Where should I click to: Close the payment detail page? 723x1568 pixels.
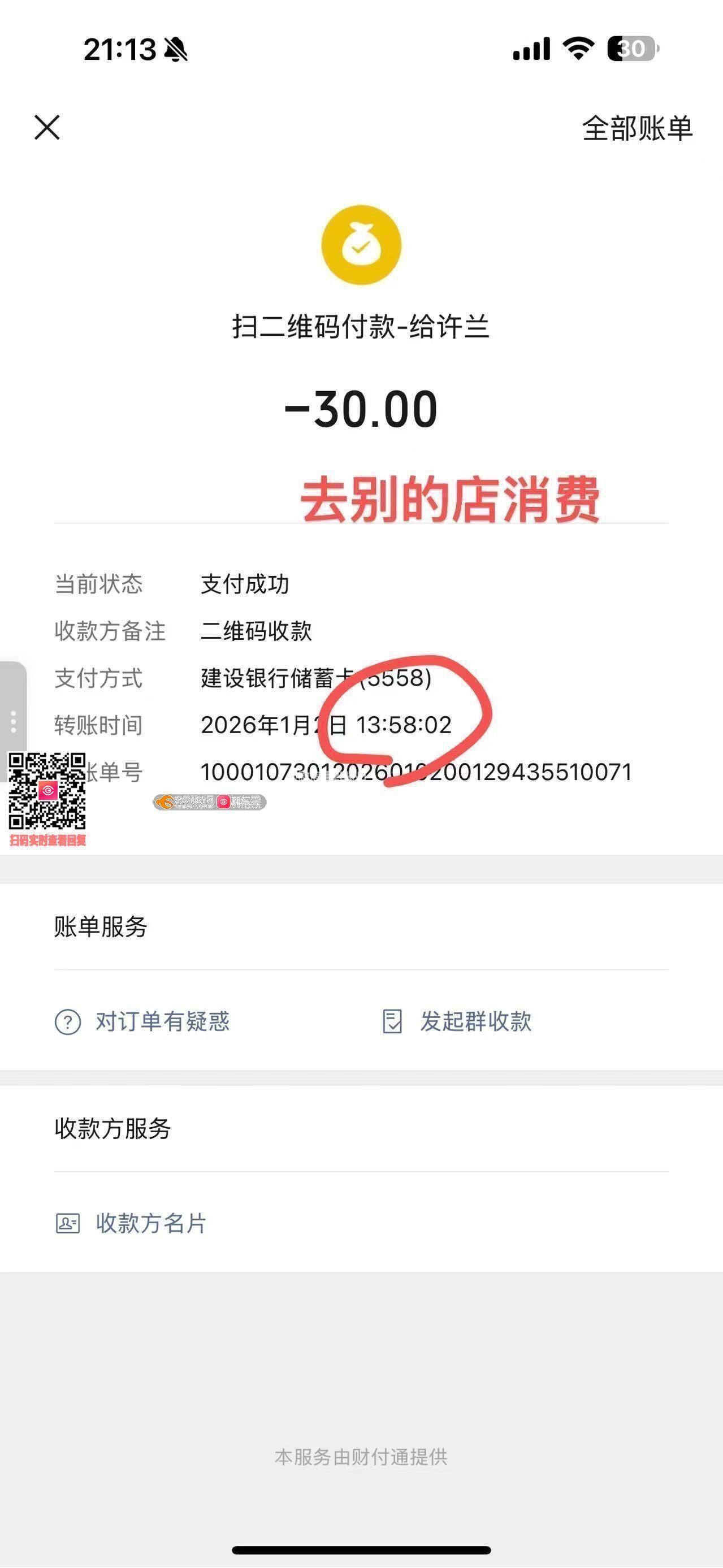point(47,128)
